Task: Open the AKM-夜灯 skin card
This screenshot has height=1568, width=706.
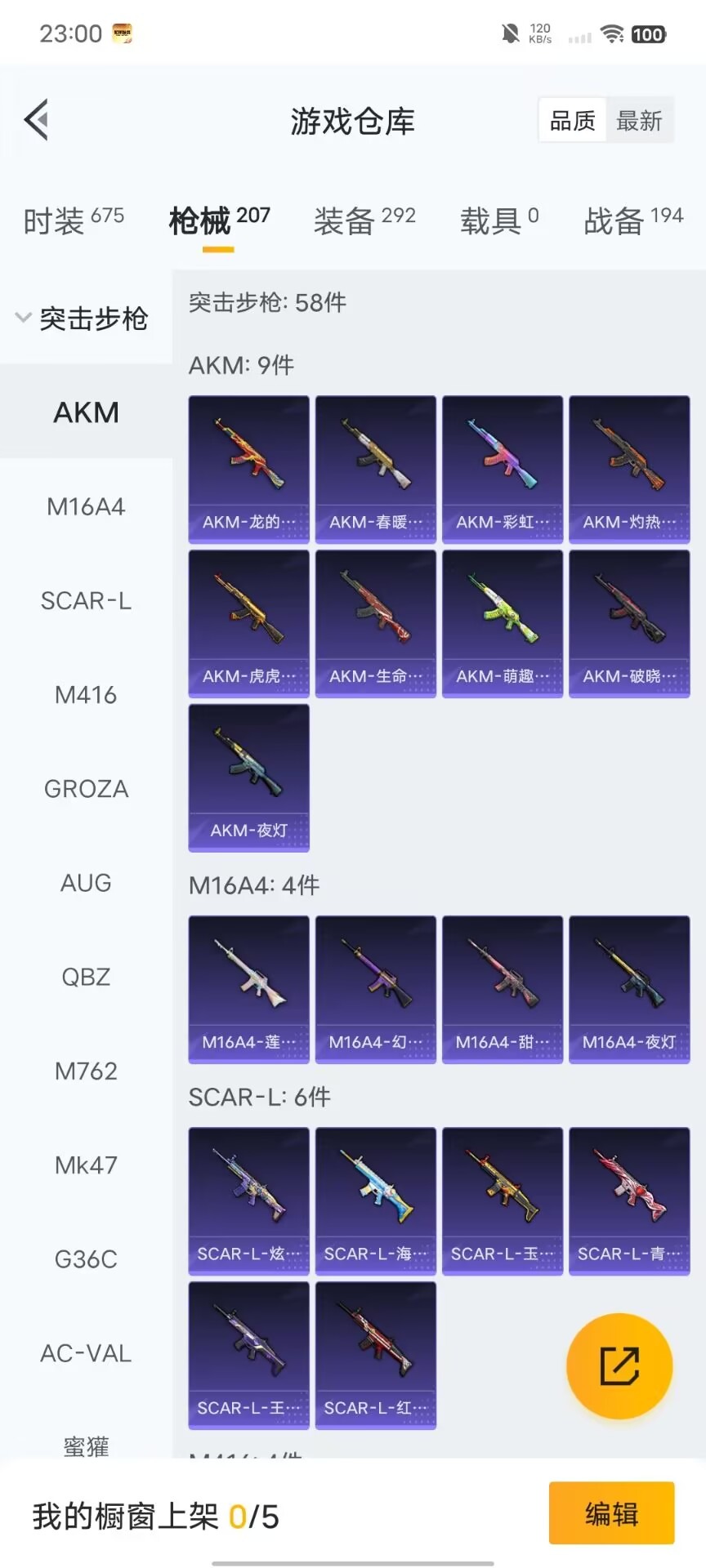Action: coord(249,777)
